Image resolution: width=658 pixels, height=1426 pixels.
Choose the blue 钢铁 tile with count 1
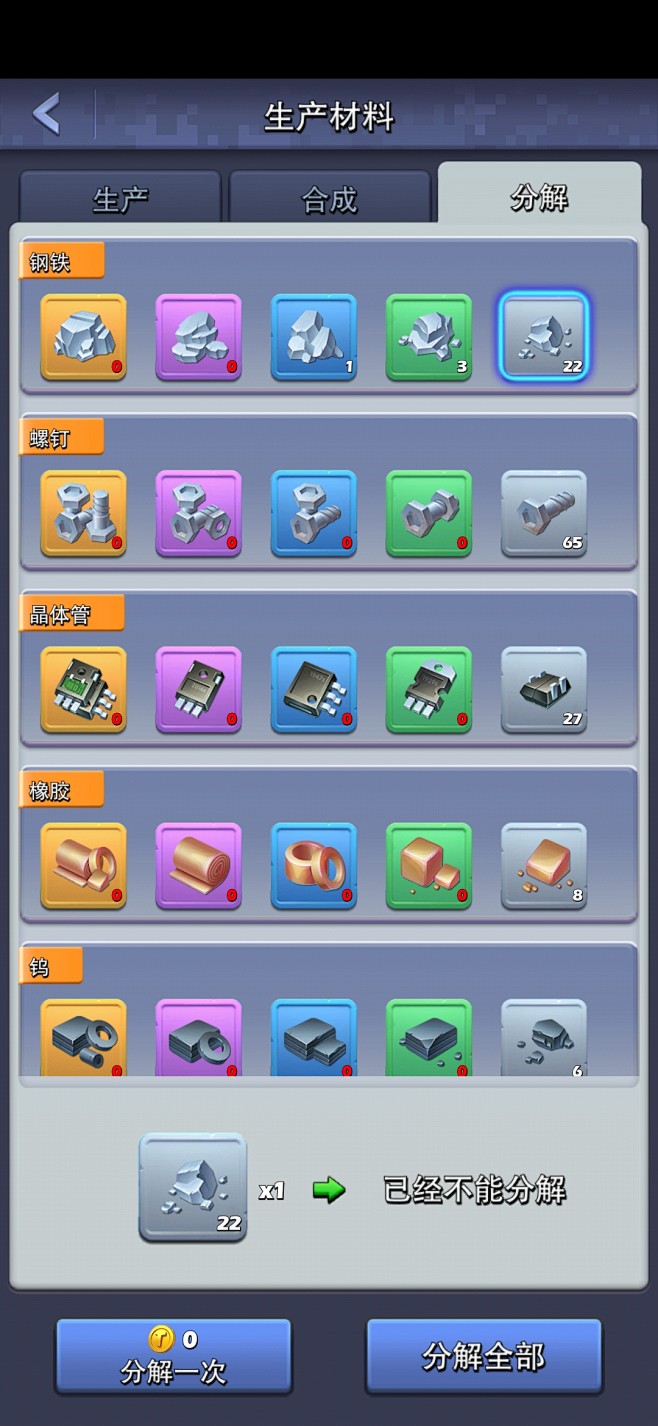tap(314, 337)
